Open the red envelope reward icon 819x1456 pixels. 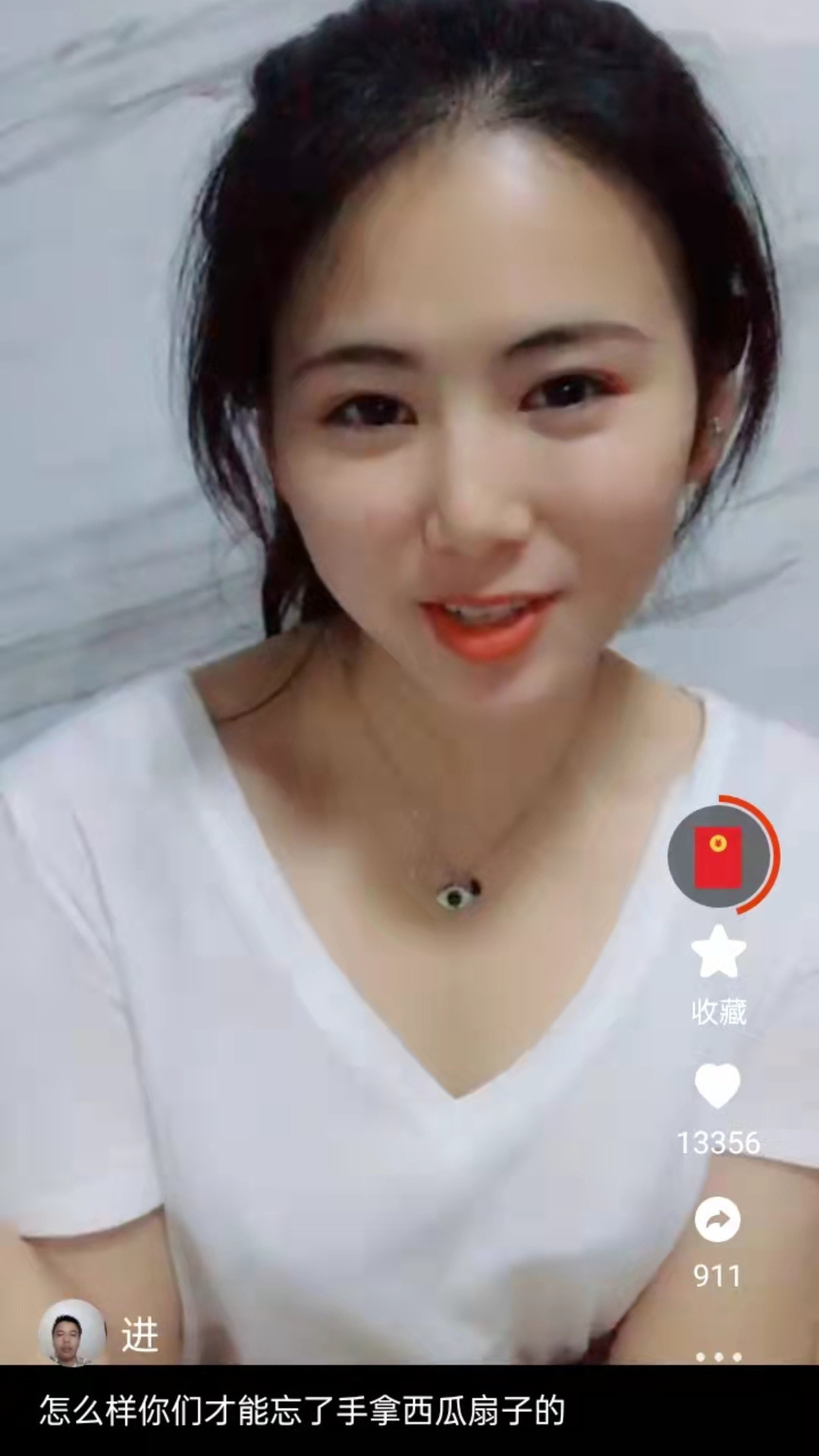coord(719,856)
